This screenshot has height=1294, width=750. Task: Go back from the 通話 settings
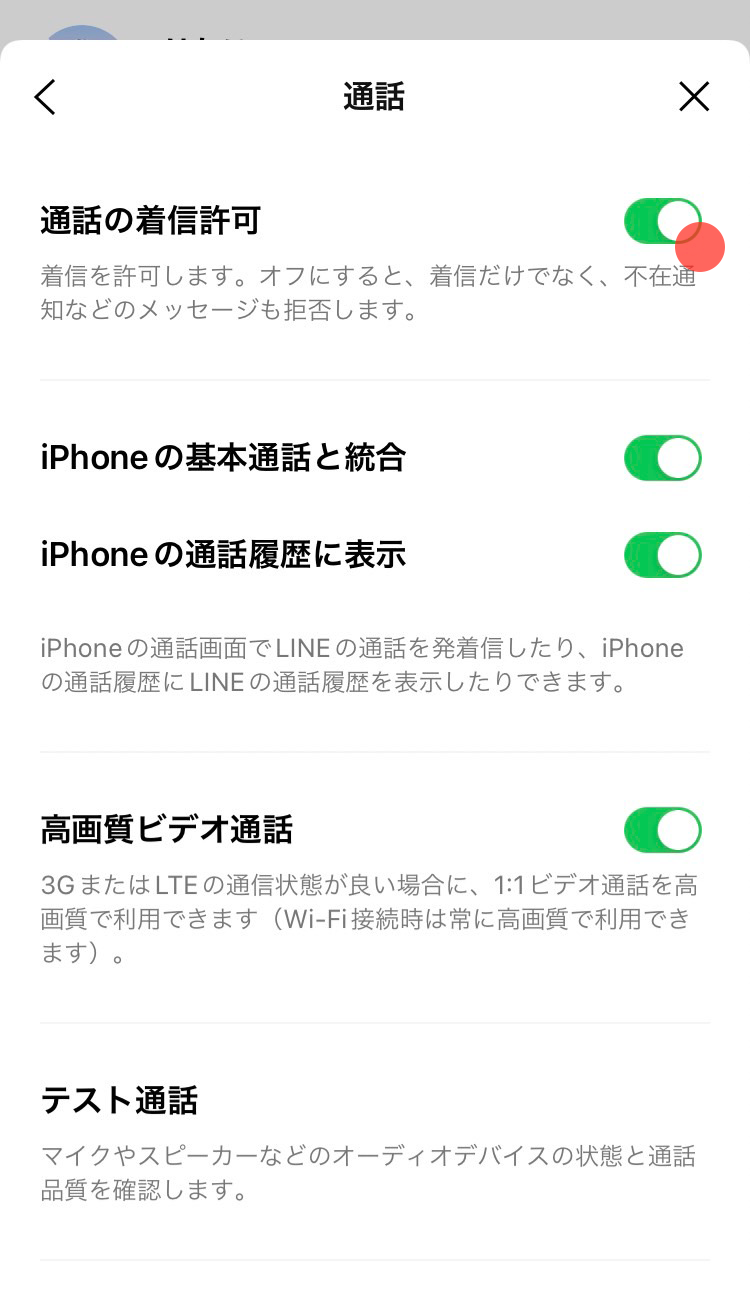click(x=45, y=97)
